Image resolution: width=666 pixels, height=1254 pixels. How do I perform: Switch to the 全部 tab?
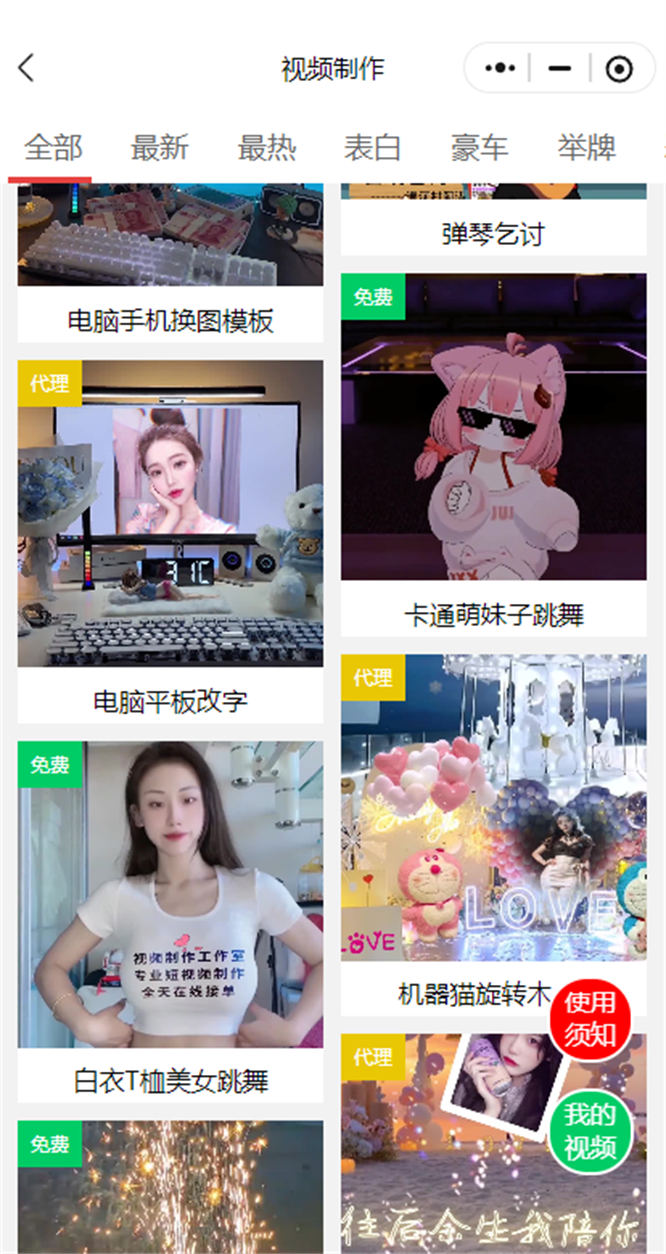pyautogui.click(x=52, y=148)
